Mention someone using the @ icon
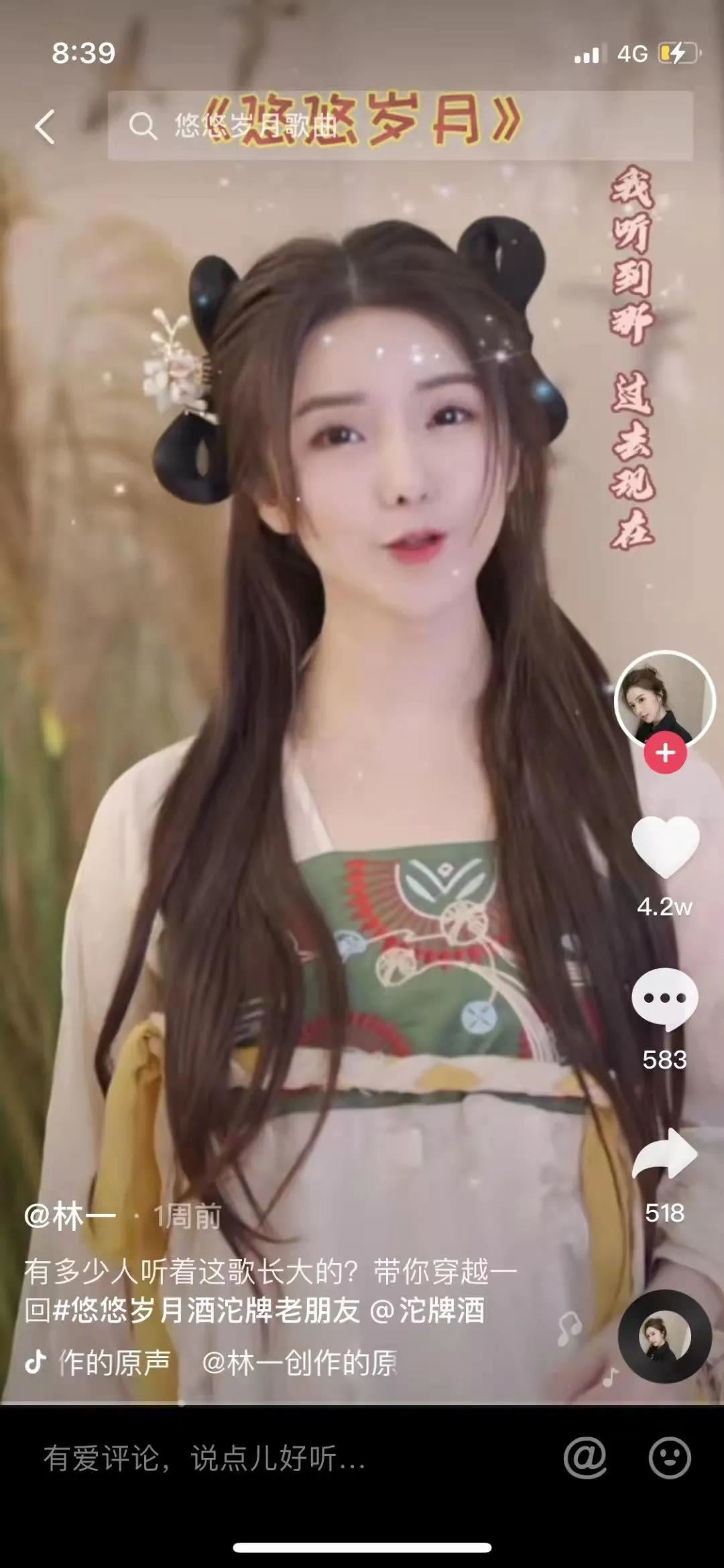The width and height of the screenshot is (724, 1568). [585, 1458]
